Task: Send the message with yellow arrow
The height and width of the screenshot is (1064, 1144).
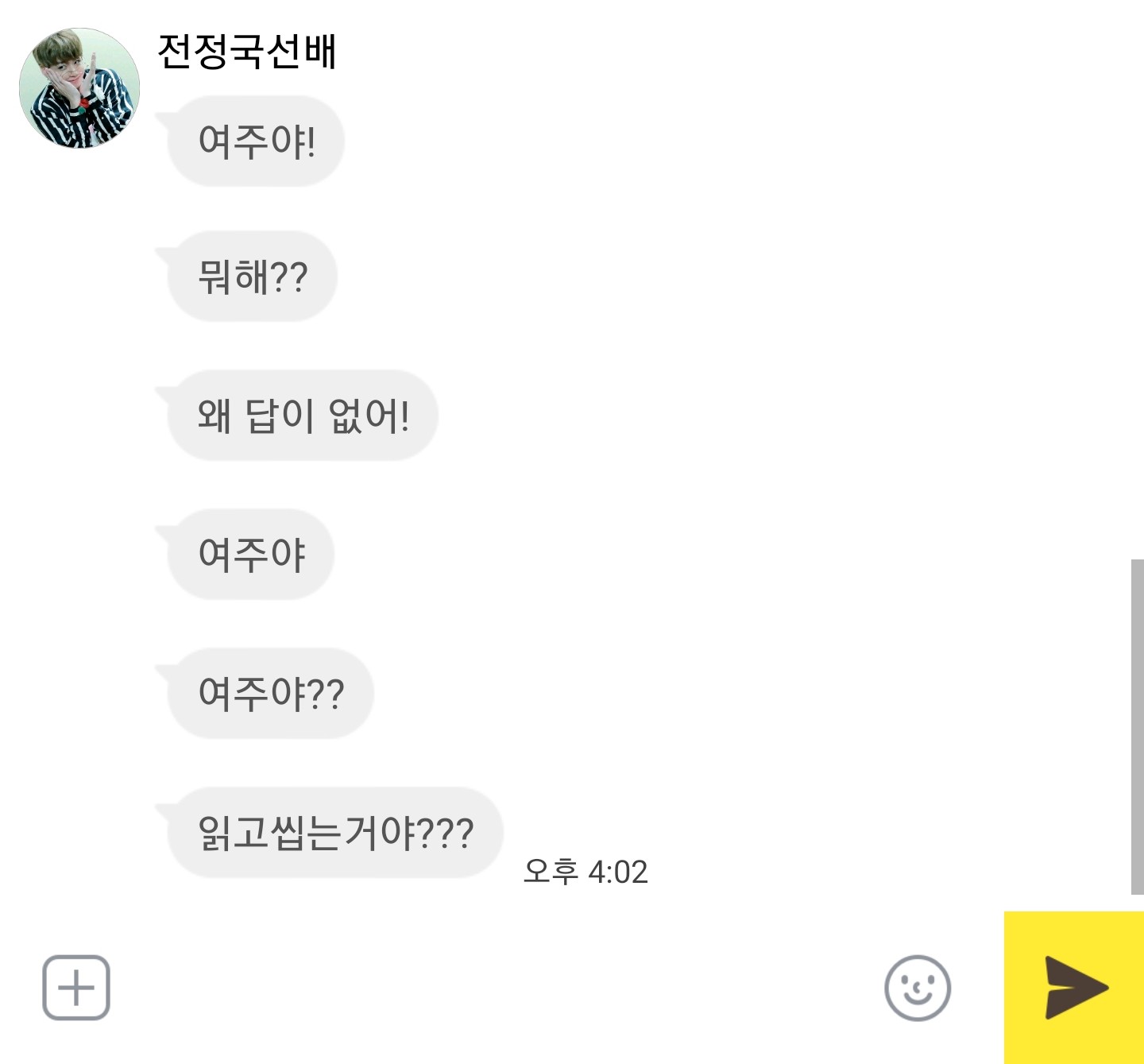Action: [1074, 988]
